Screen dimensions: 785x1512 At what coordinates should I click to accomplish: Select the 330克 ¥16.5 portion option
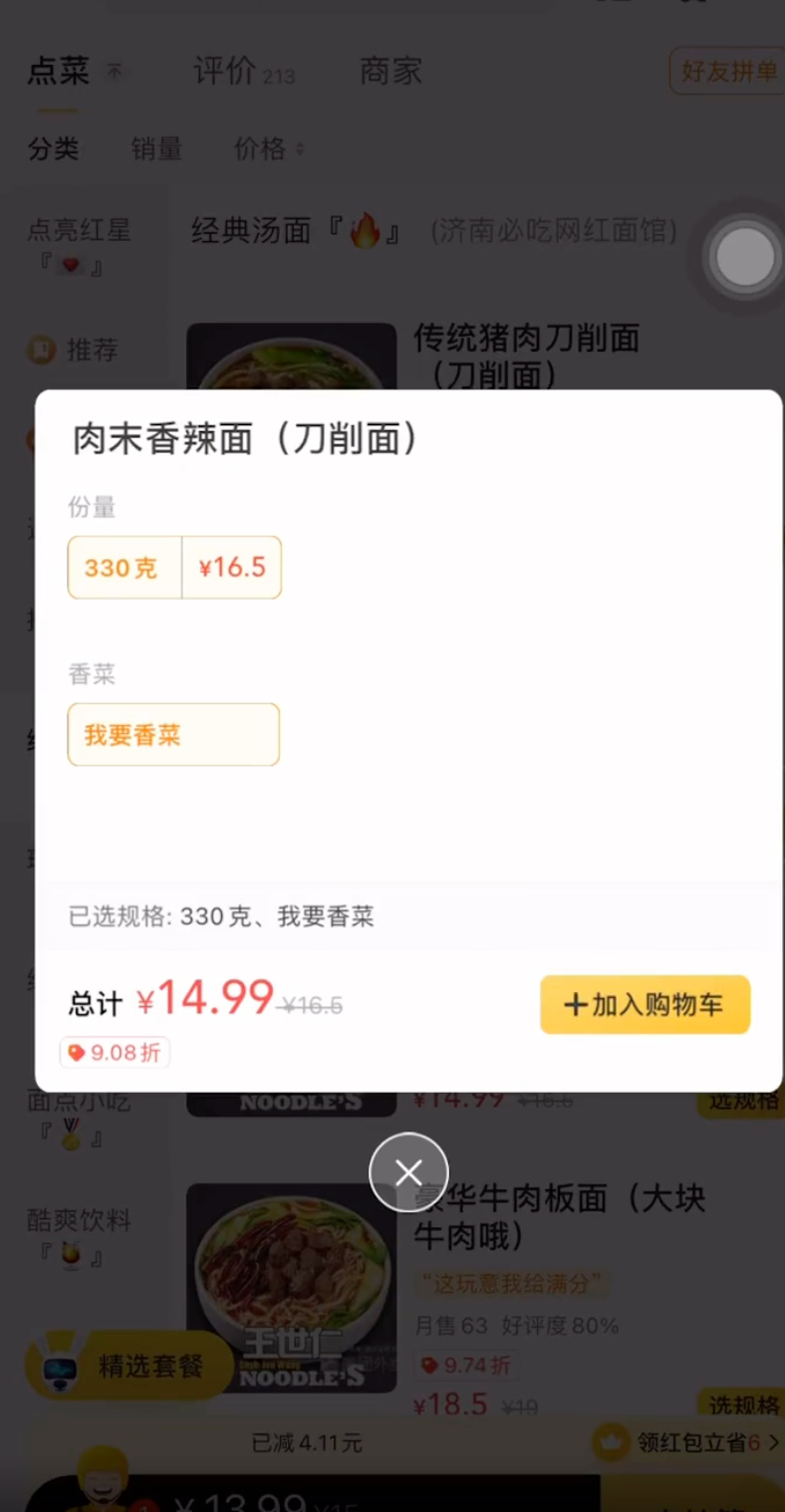[x=174, y=568]
